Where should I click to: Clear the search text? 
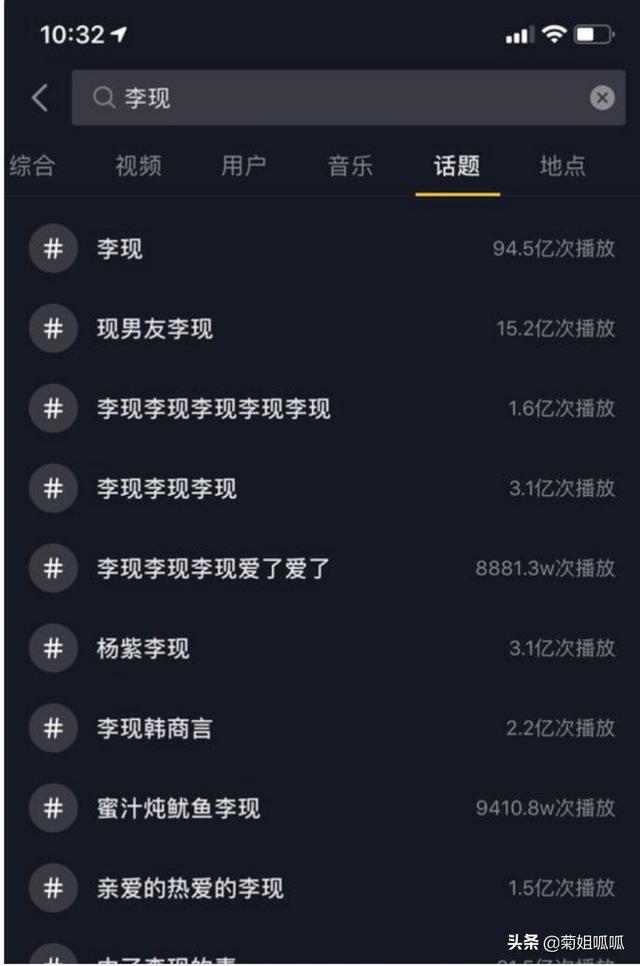(601, 98)
